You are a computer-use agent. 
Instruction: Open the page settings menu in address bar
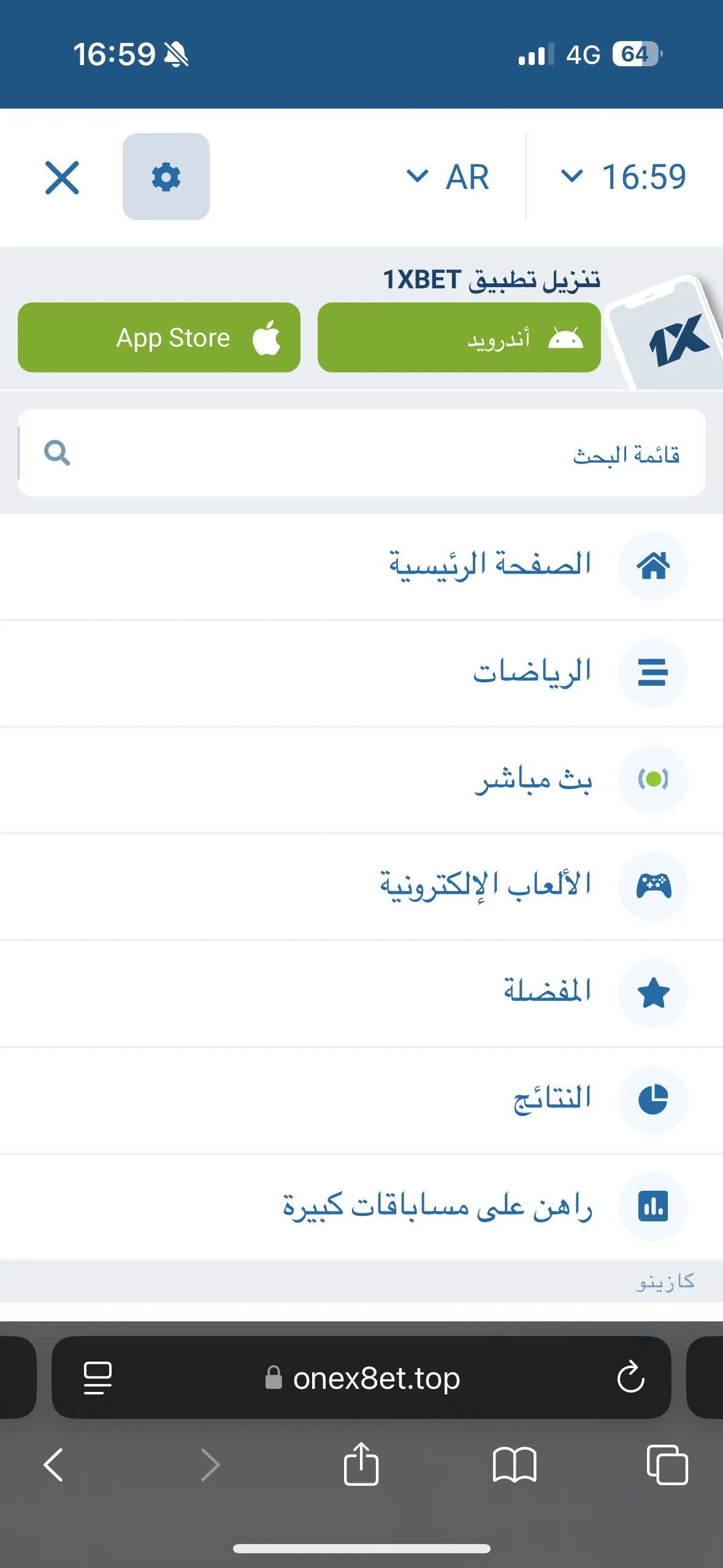(x=98, y=1378)
